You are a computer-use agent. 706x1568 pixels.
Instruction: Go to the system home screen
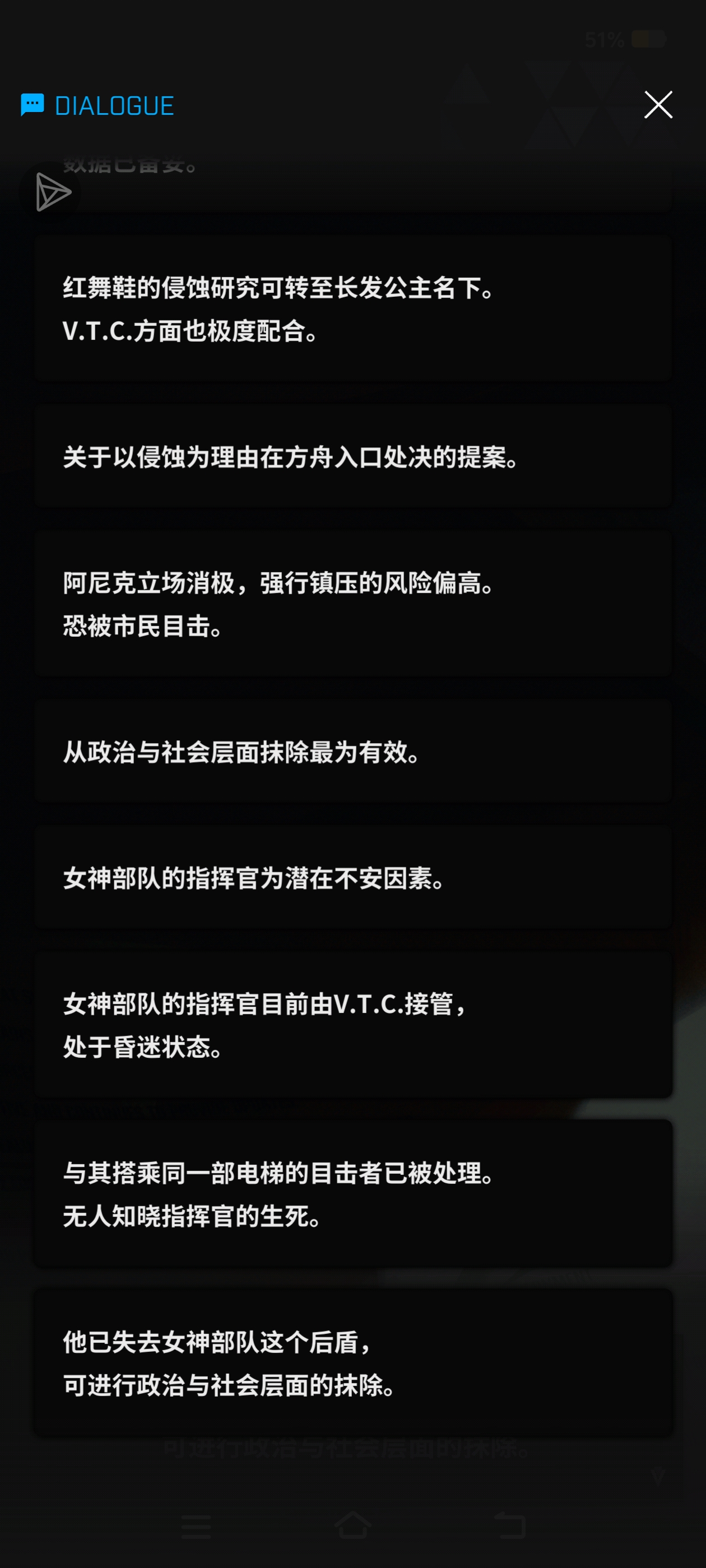(x=352, y=1525)
